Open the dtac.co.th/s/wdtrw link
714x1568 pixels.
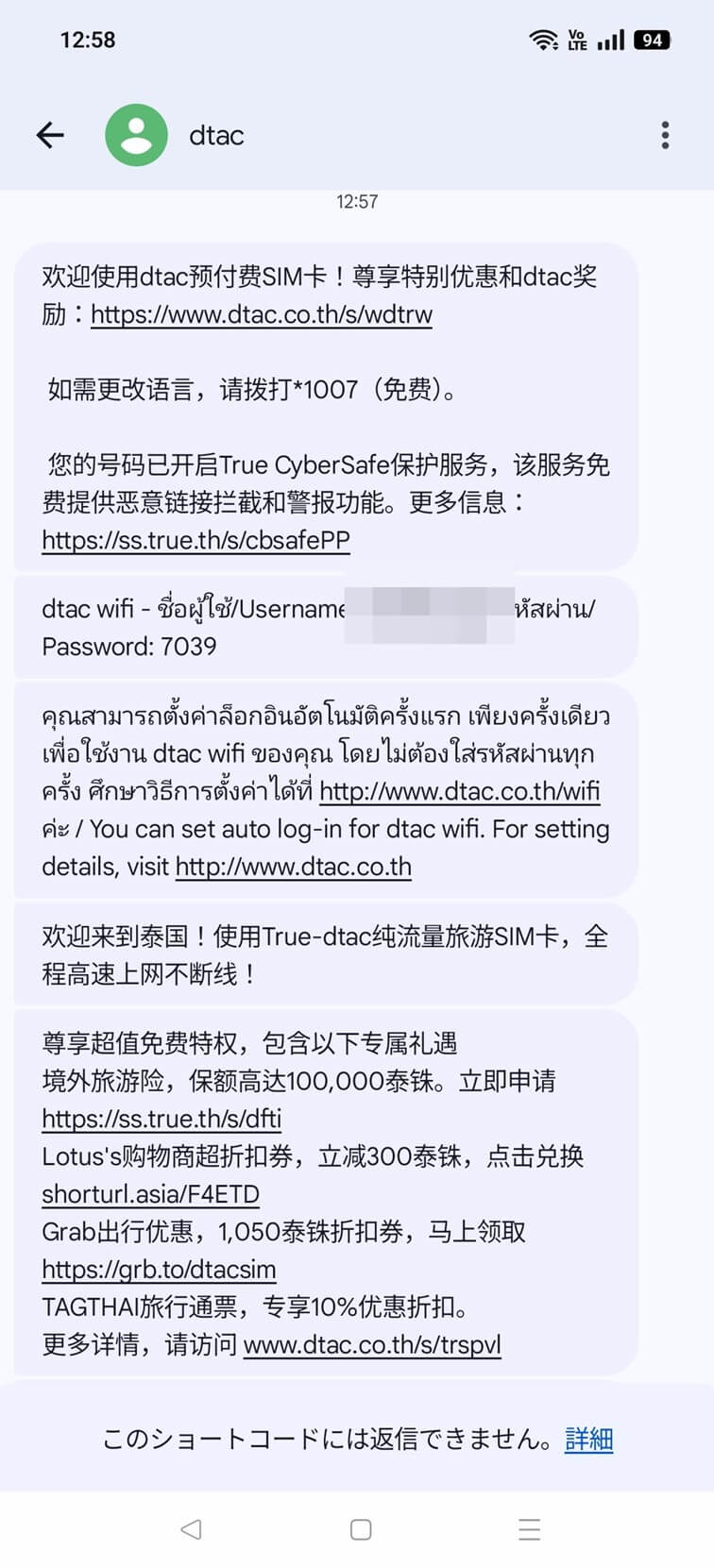point(261,314)
